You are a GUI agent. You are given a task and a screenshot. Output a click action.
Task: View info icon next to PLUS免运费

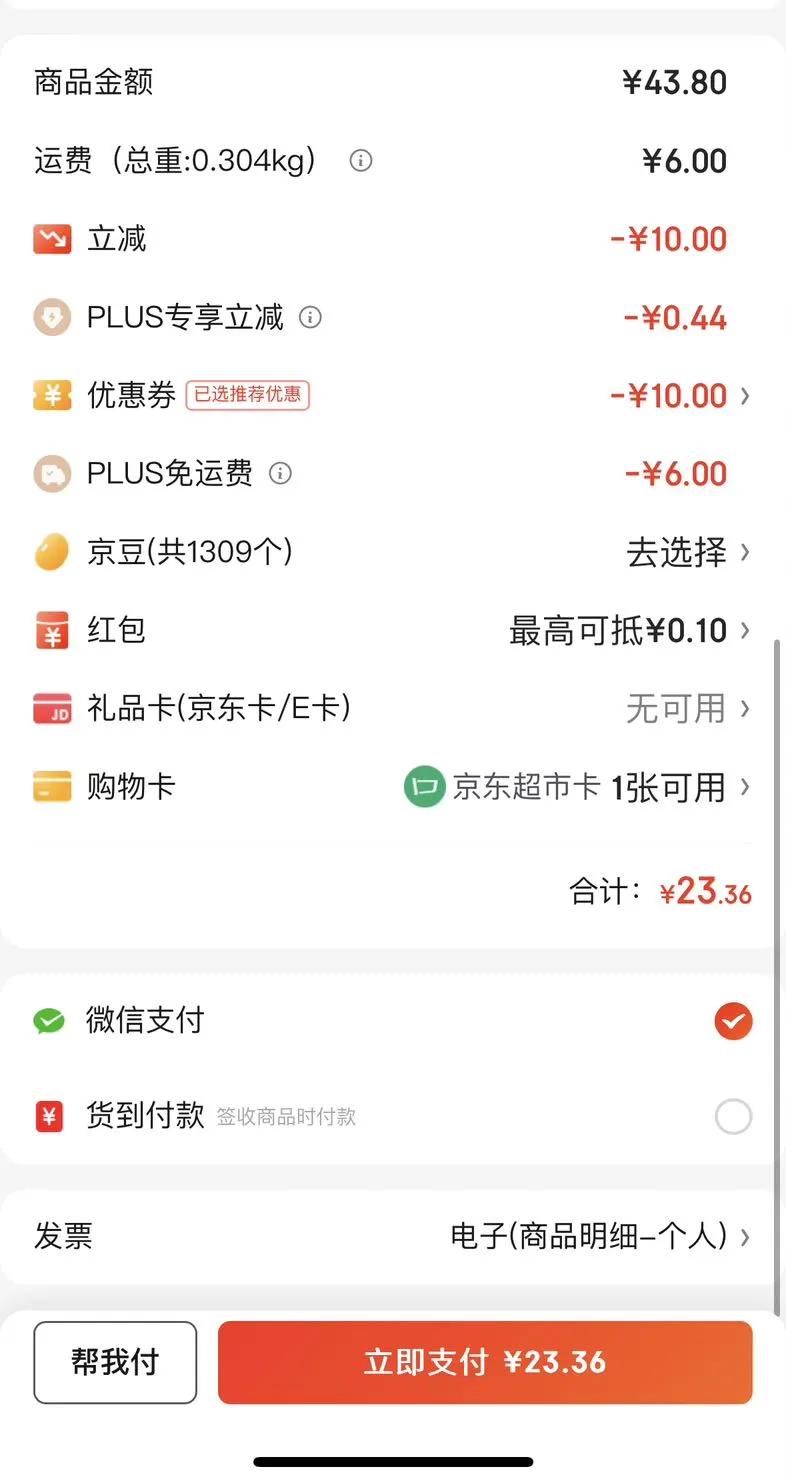point(281,474)
